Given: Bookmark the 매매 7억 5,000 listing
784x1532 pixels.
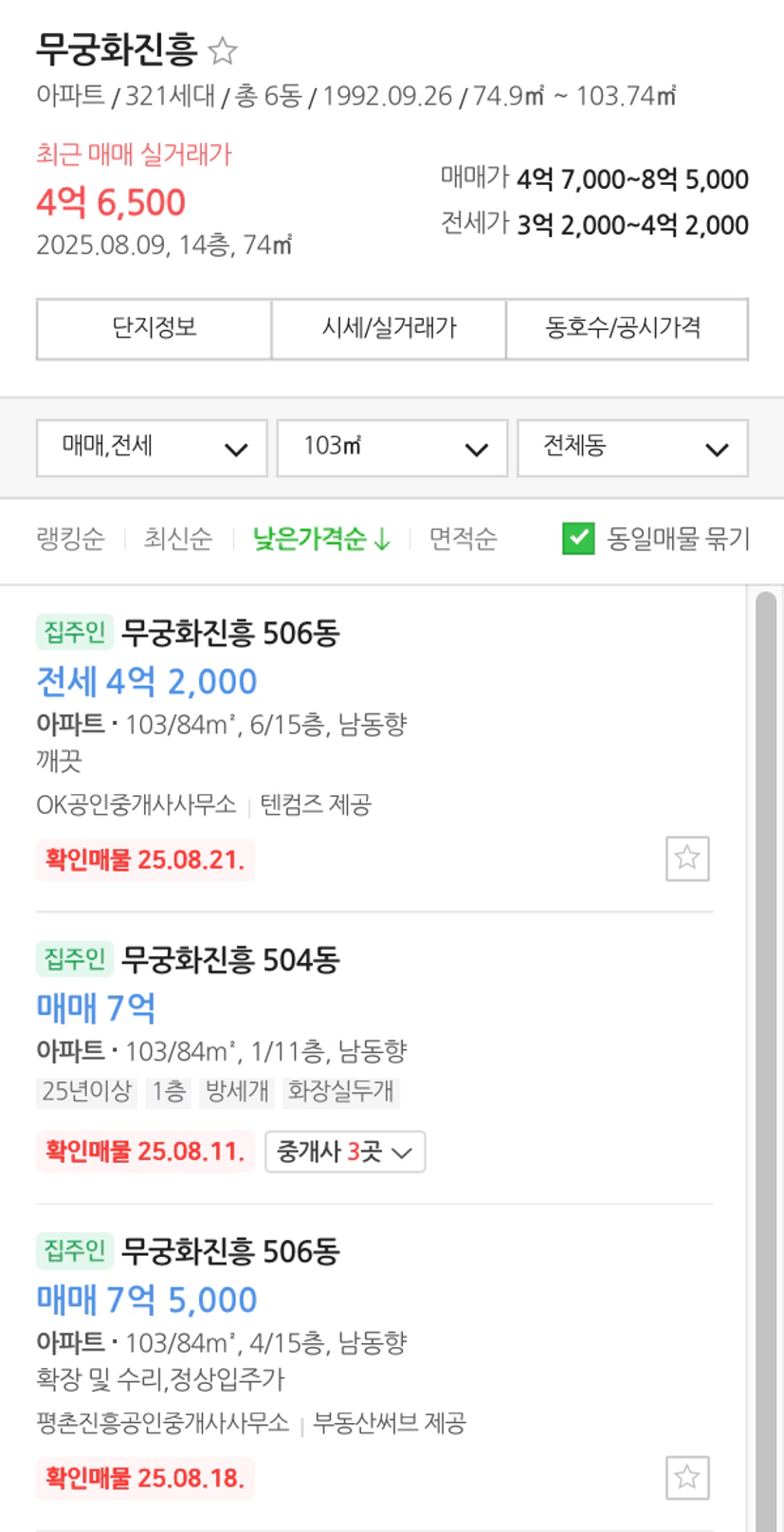Looking at the screenshot, I should tap(687, 1477).
